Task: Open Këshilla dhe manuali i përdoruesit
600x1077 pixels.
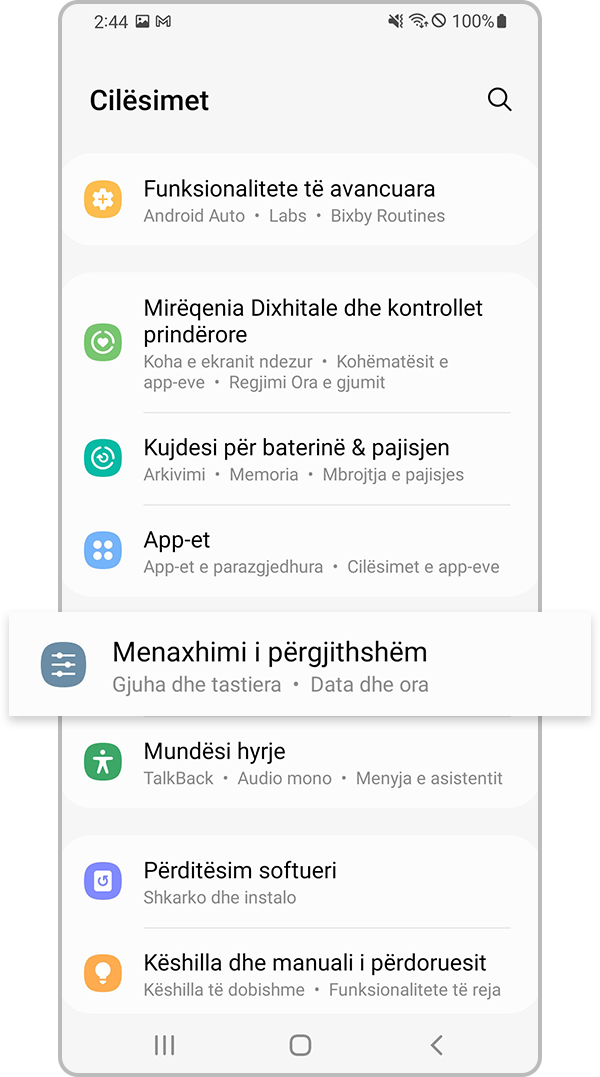Action: 315,975
